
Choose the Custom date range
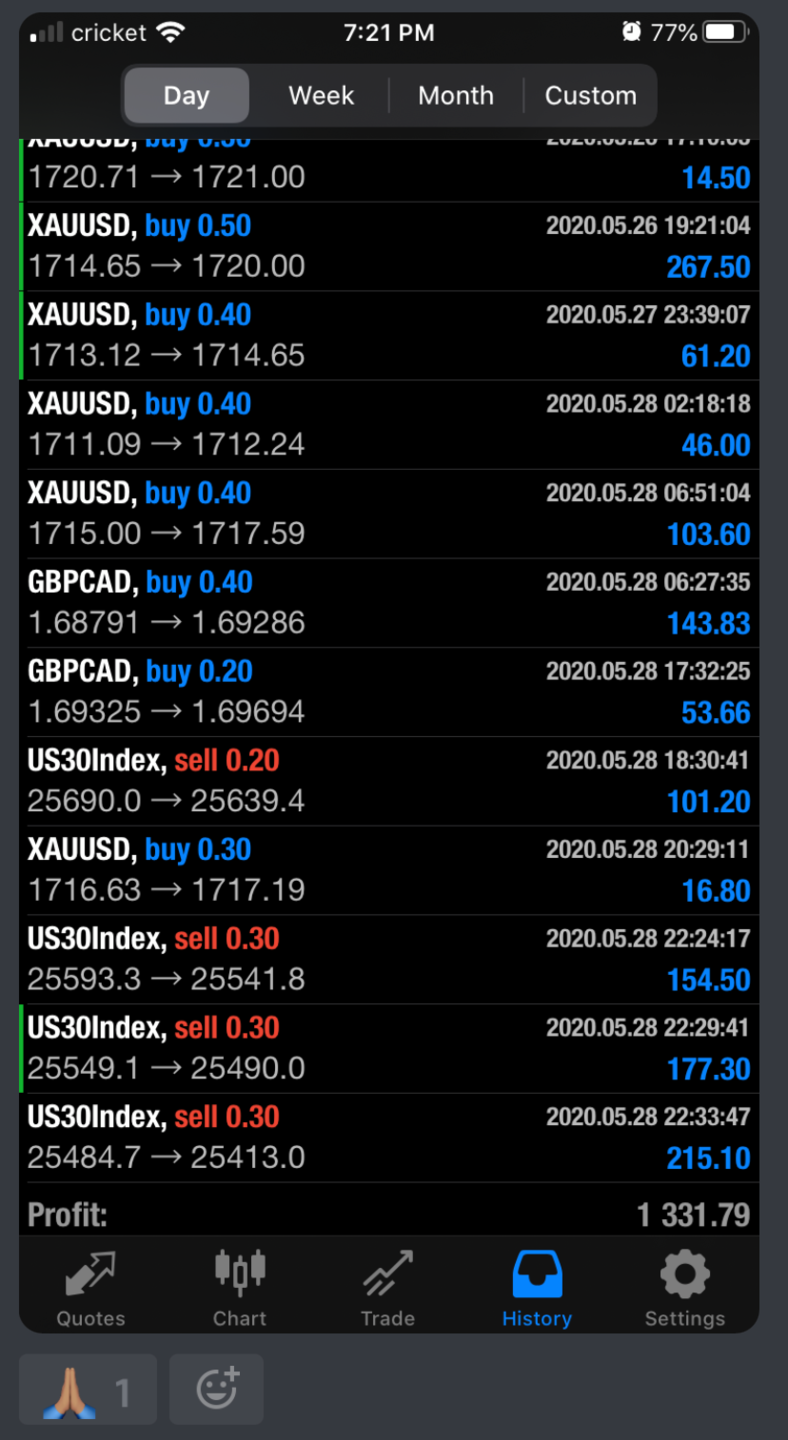coord(590,96)
